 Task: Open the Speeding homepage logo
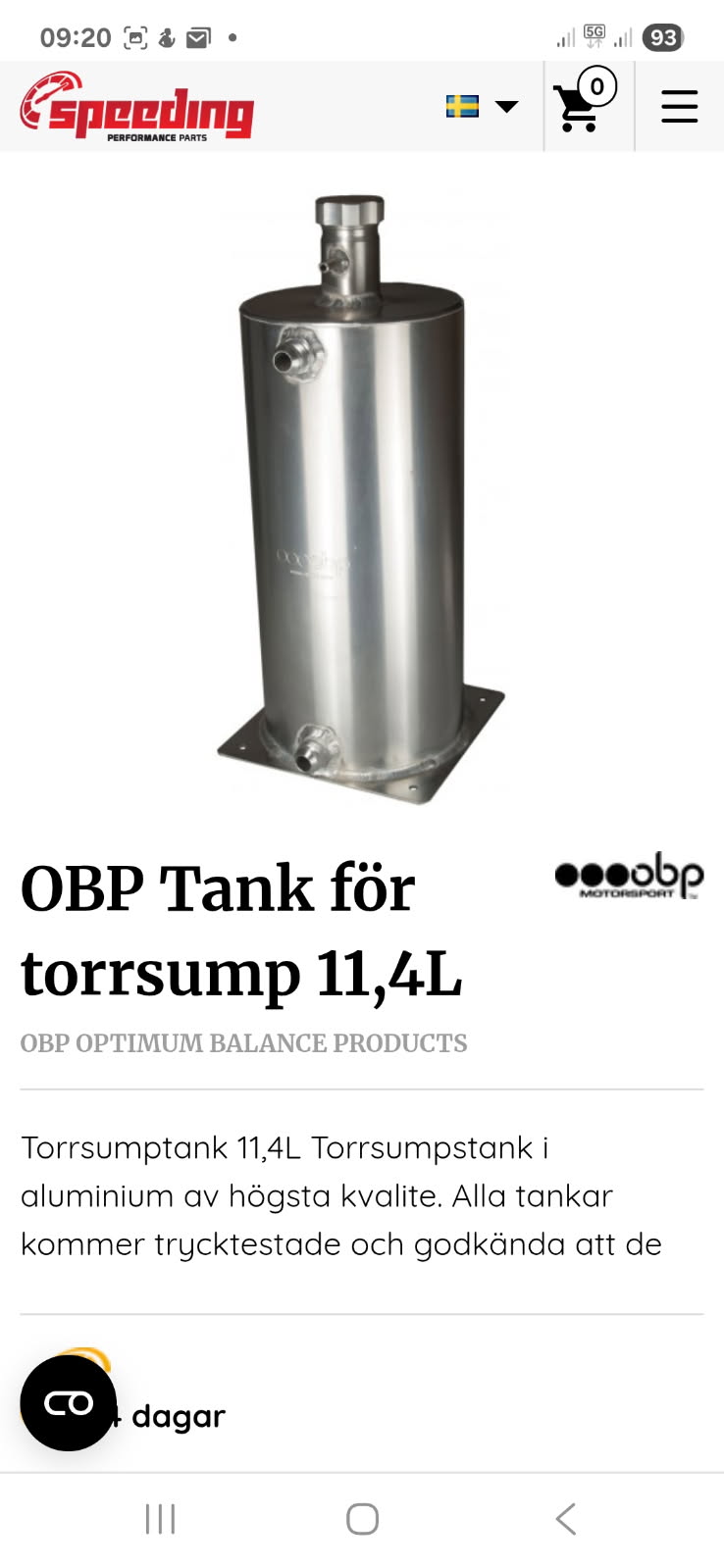point(137,107)
